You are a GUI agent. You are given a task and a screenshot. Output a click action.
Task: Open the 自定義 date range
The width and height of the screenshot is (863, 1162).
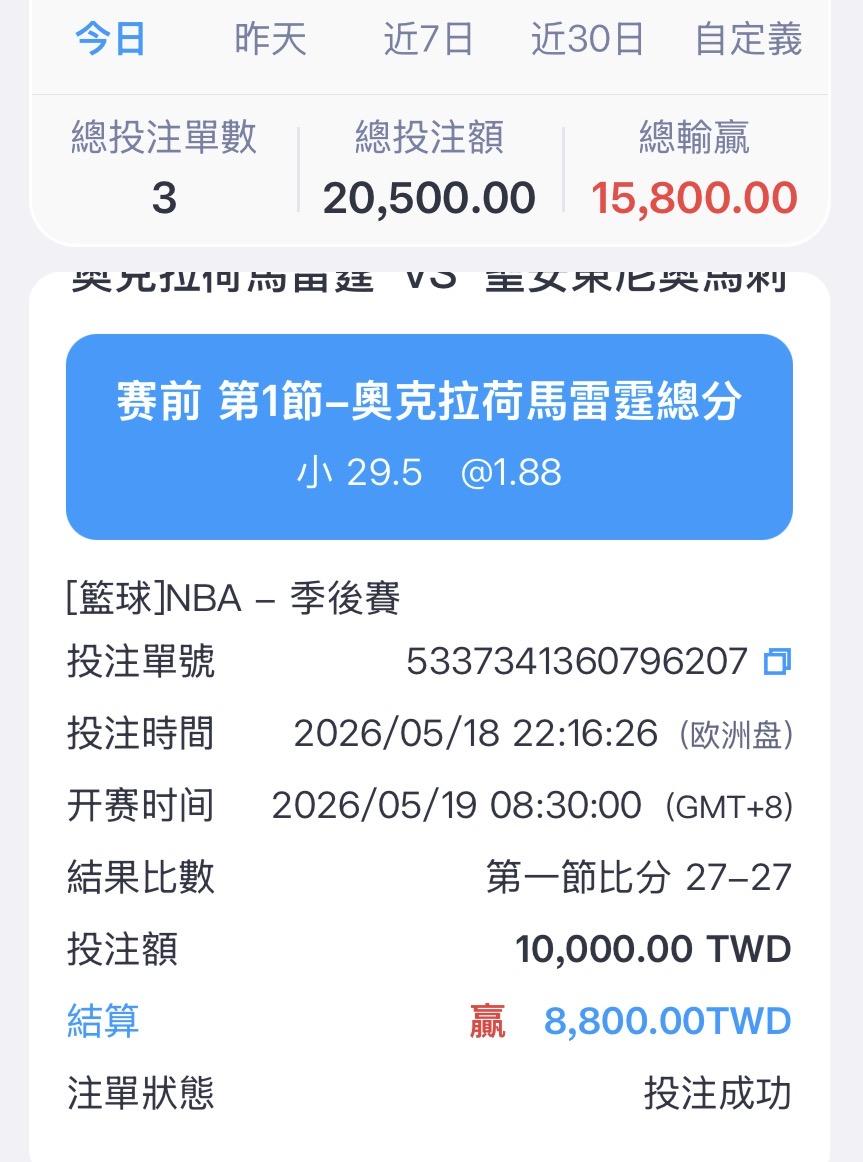coord(748,39)
